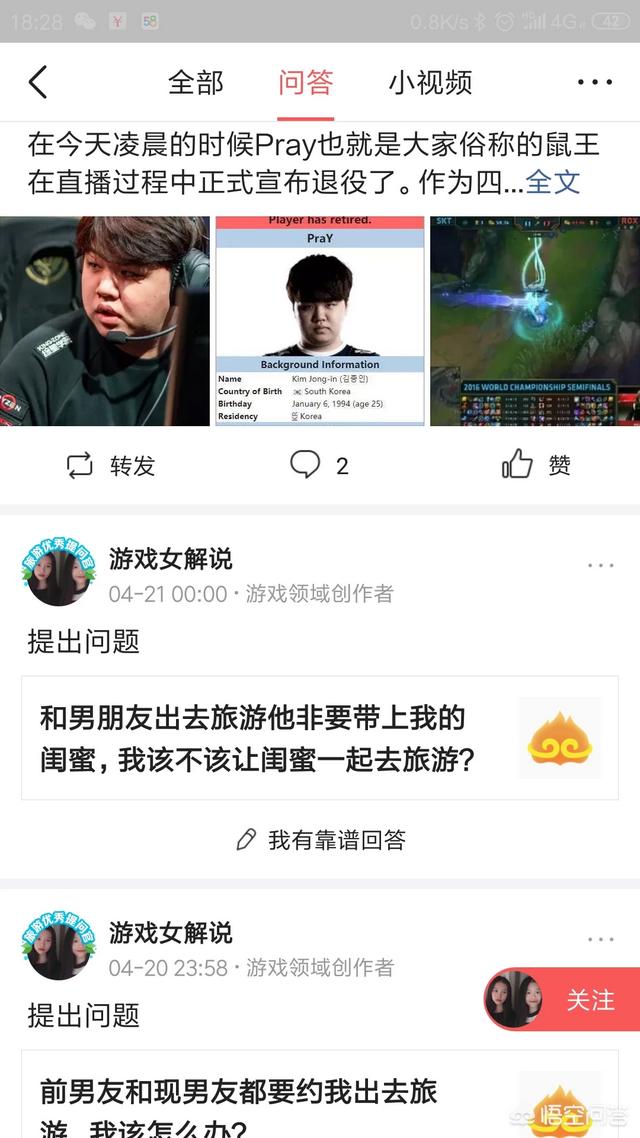Screen dimensions: 640x1138
Task: Open the top-right overflow menu
Action: click(594, 82)
